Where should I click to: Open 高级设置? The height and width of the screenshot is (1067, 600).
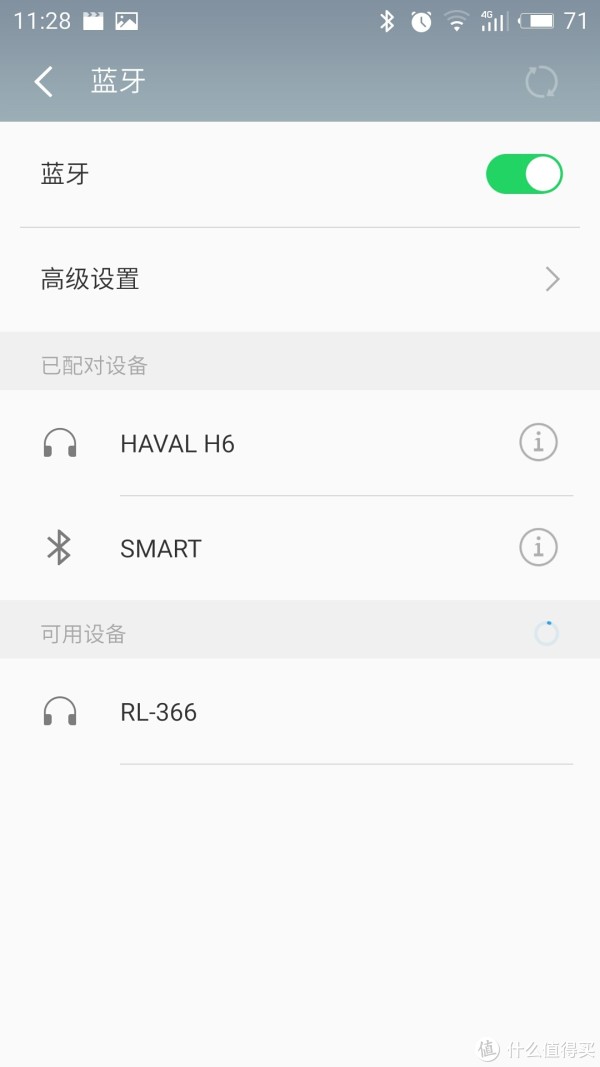[300, 280]
